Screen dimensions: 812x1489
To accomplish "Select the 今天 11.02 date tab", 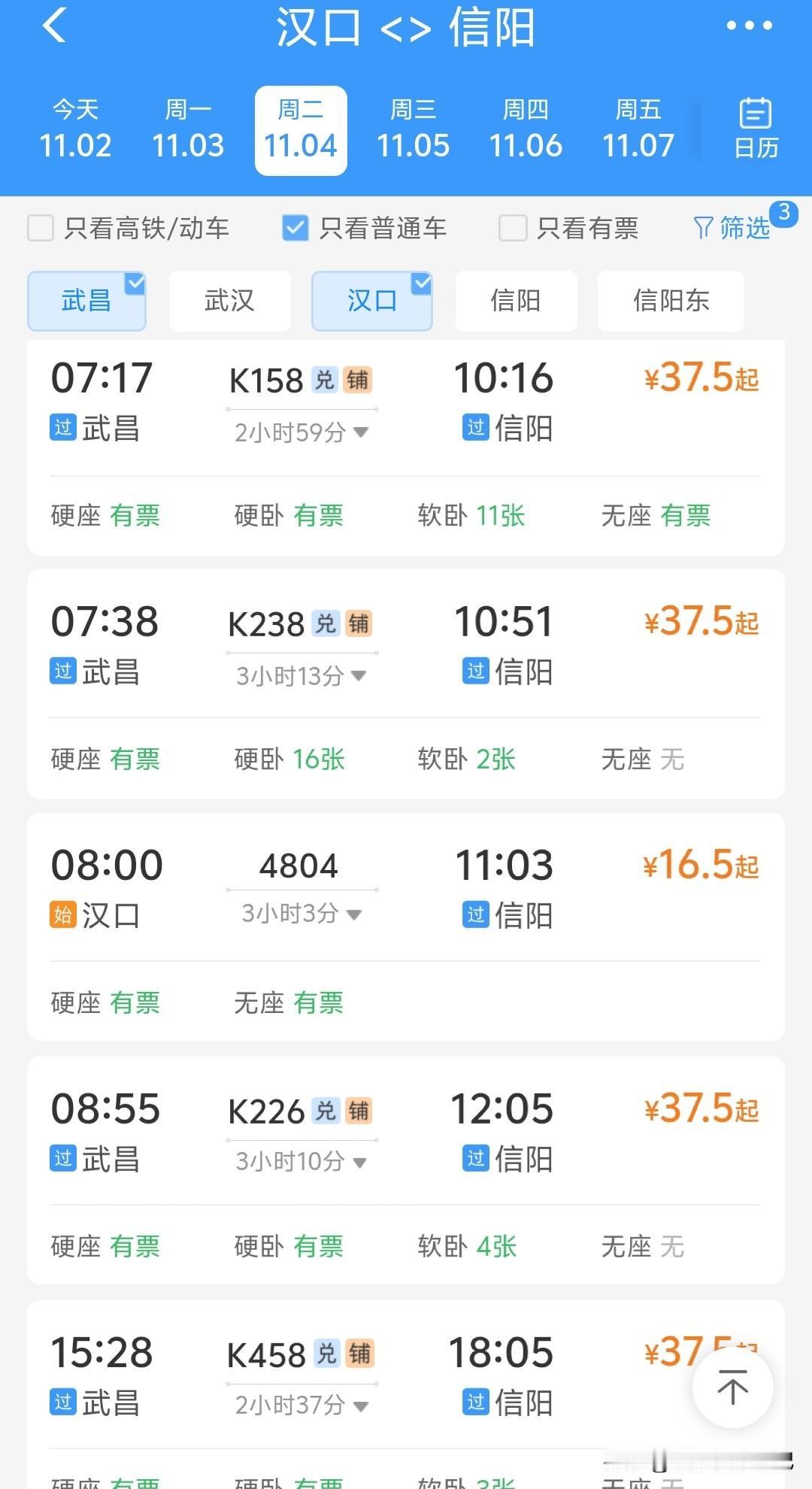I will click(77, 128).
